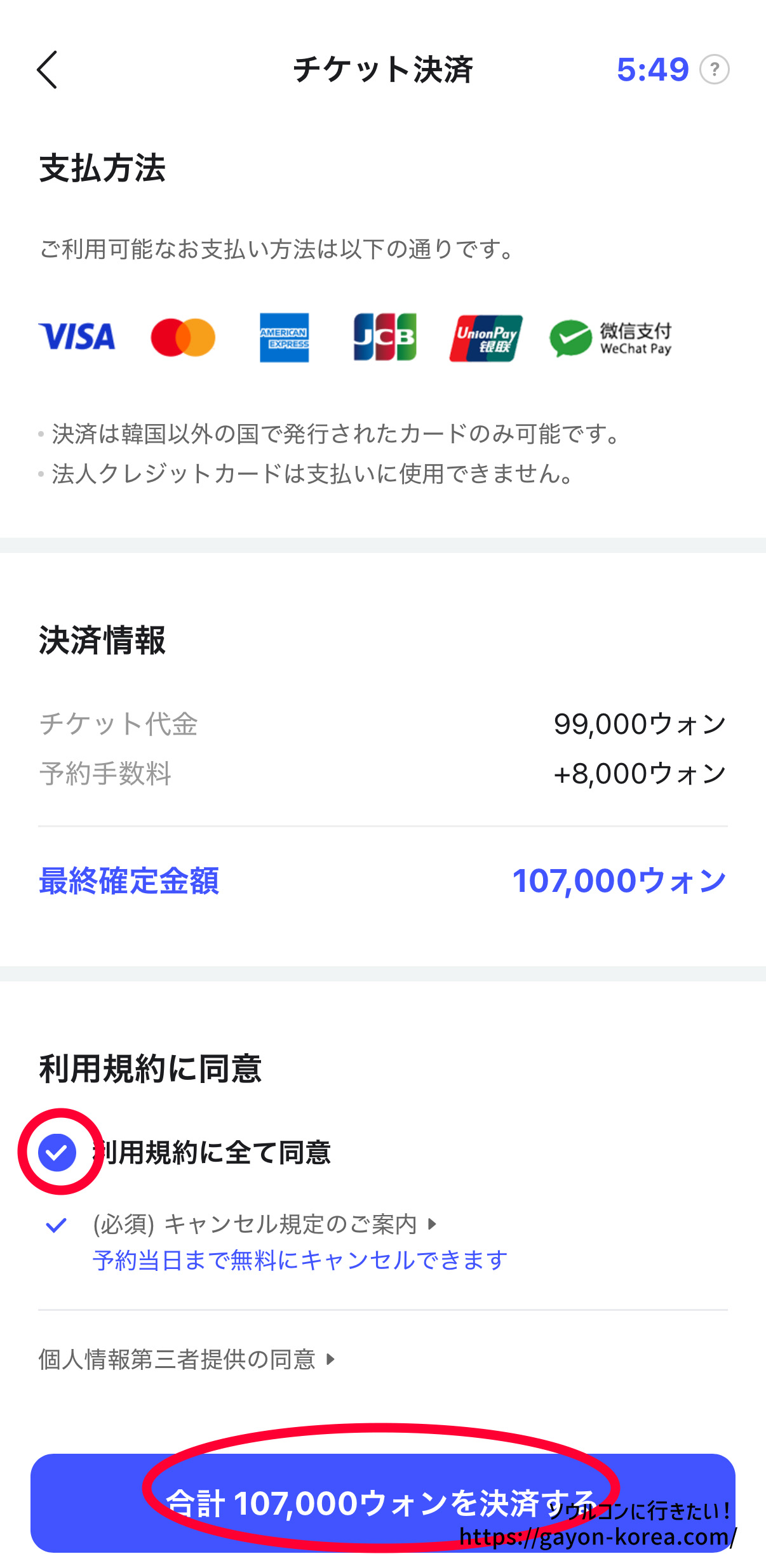This screenshot has height=1568, width=766.
Task: Select the JCB card payment icon
Action: [384, 337]
